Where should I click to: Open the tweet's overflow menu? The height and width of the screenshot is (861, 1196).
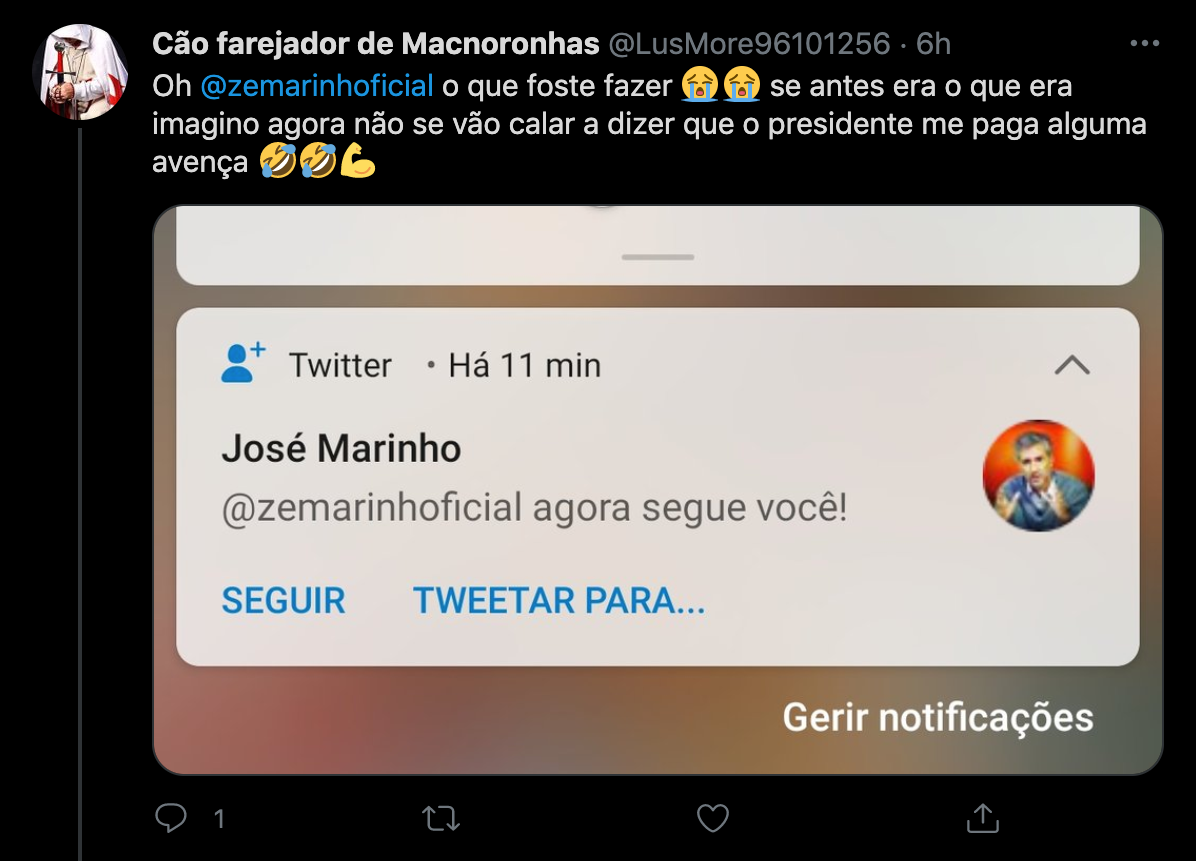coord(1144,44)
